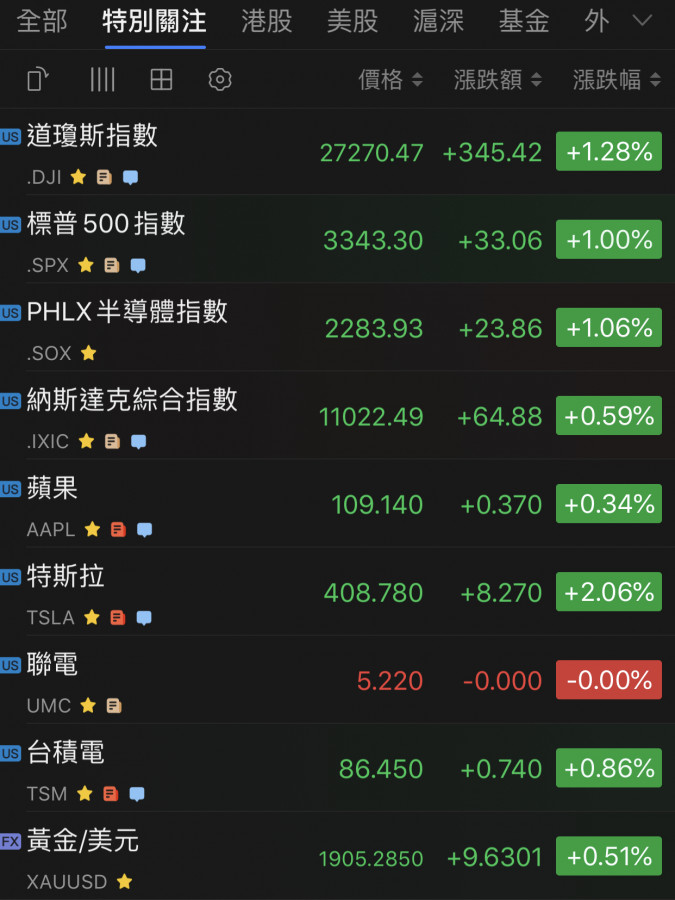675x900 pixels.
Task: Sort list by 漲跌幅
Action: (x=616, y=80)
